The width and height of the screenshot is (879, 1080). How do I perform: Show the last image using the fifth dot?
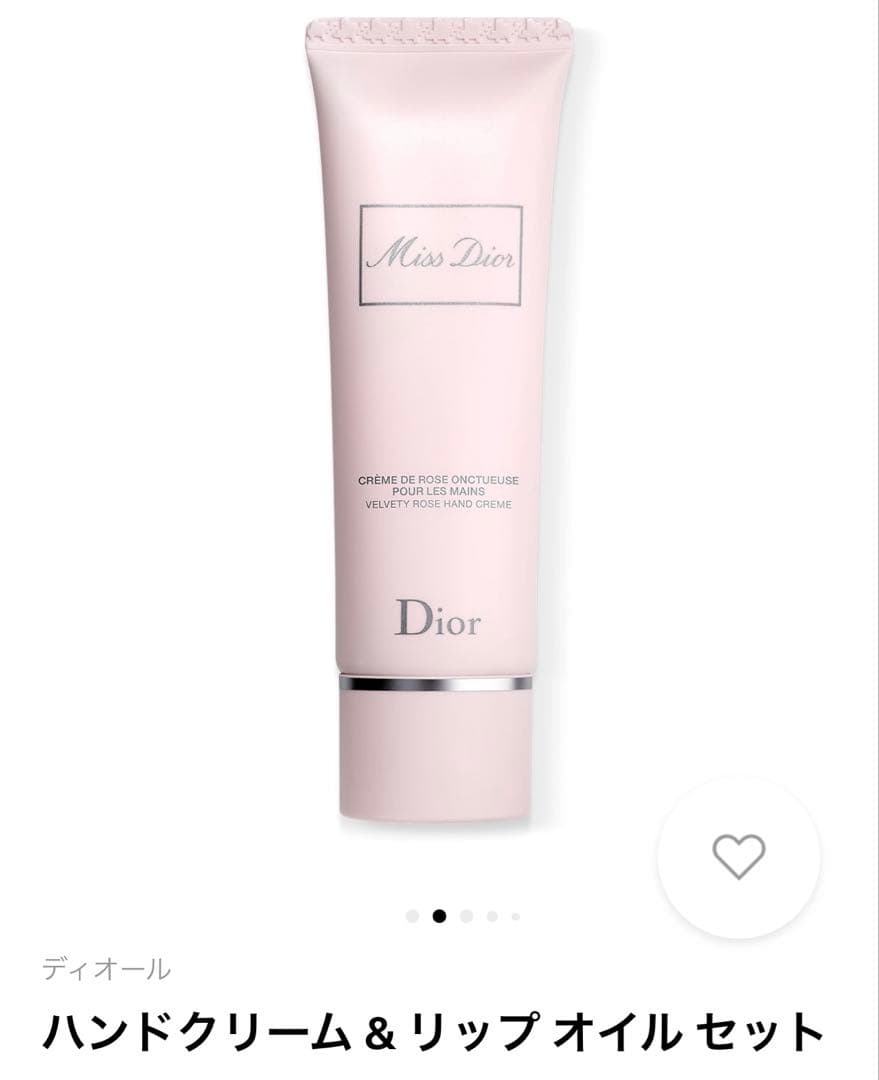[x=518, y=913]
